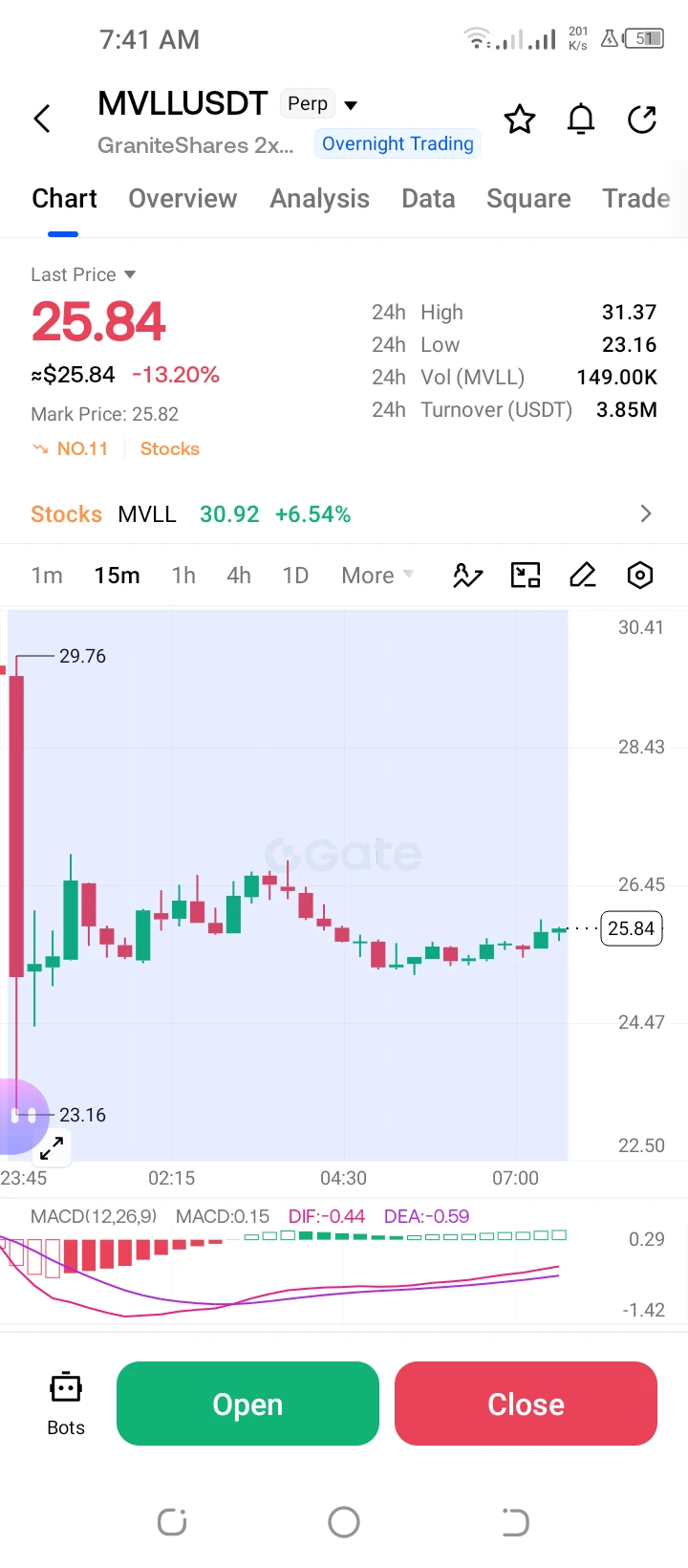Tap the green Open button

[247, 1404]
